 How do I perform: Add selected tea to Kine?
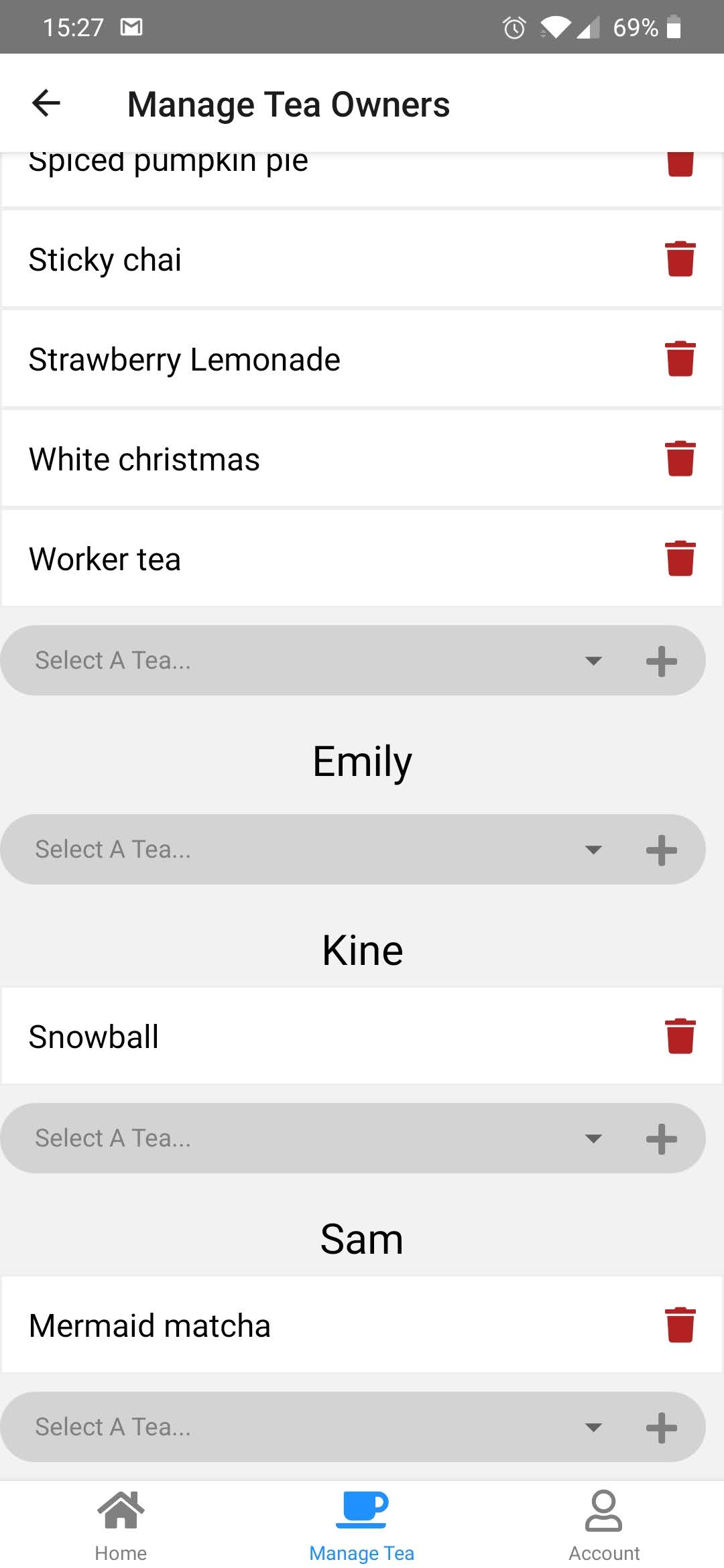(661, 1138)
